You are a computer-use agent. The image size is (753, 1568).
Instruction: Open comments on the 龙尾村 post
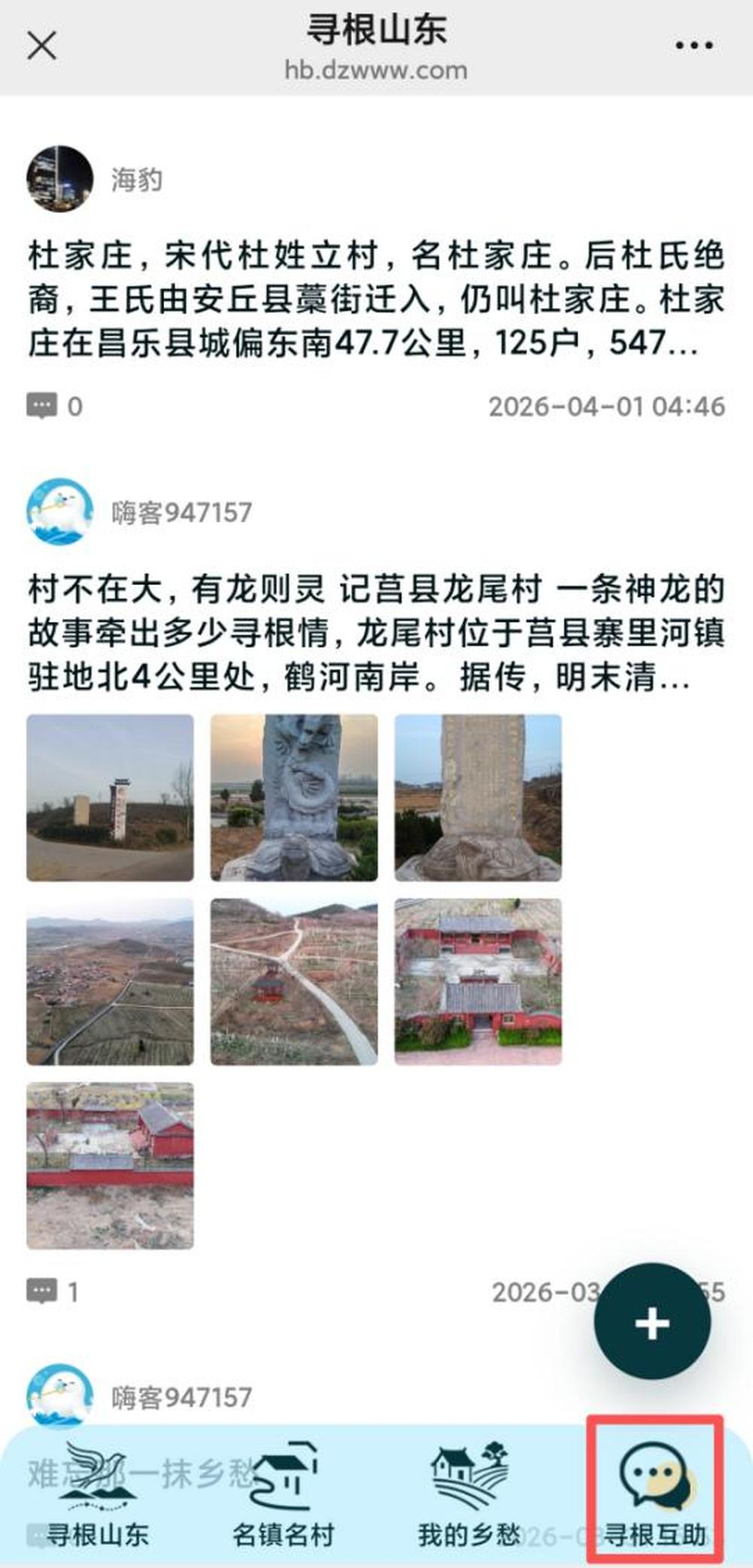click(53, 1292)
